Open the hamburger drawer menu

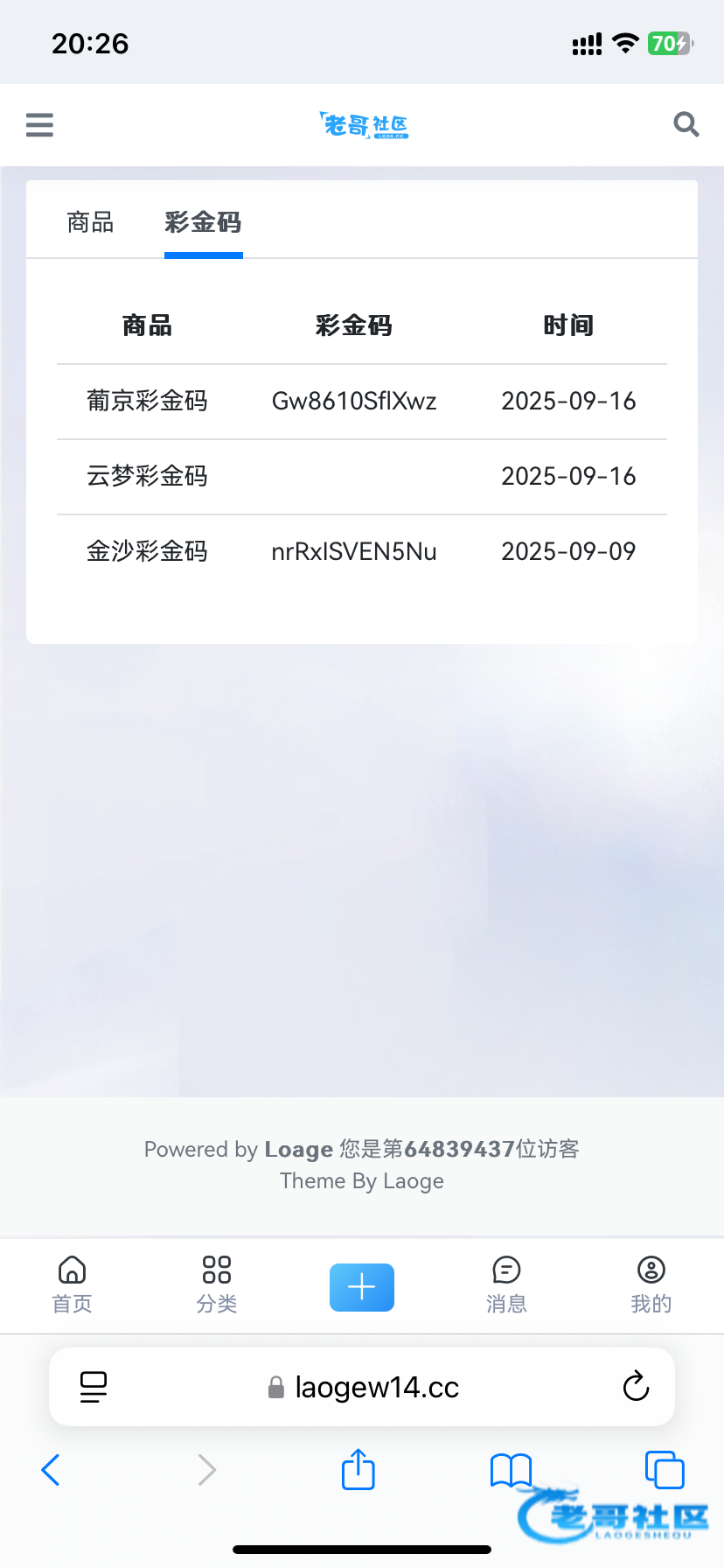(39, 125)
